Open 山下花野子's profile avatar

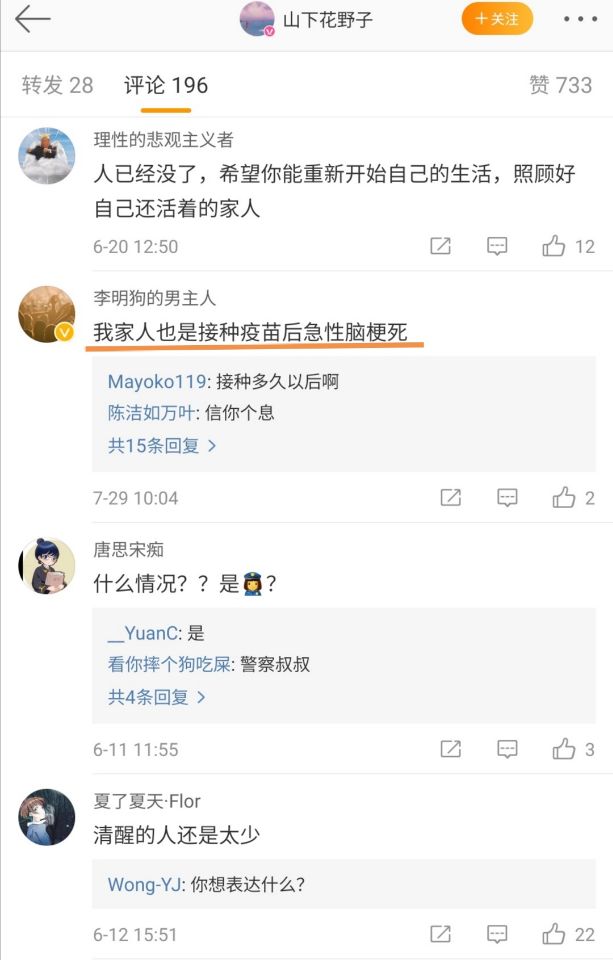click(x=257, y=19)
